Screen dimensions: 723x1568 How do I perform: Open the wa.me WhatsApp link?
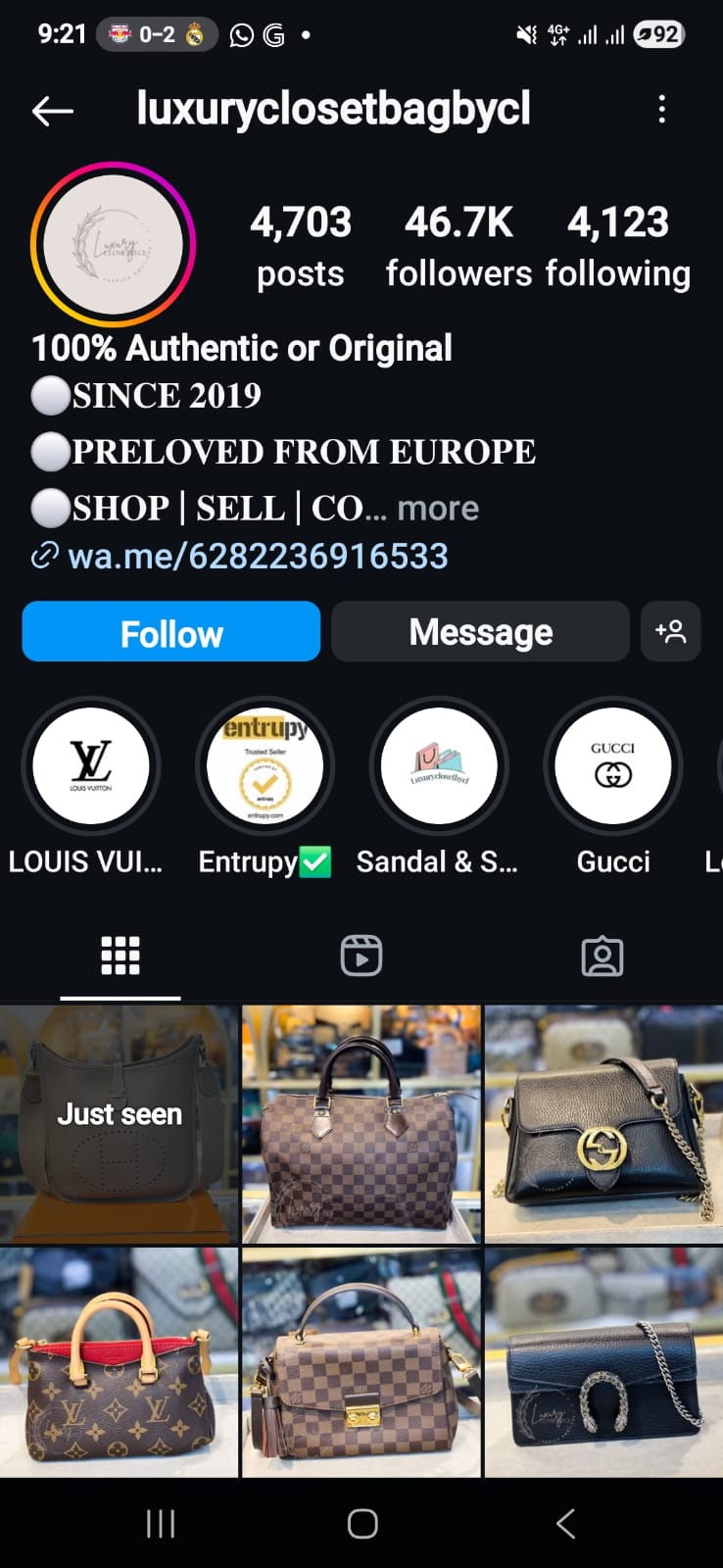click(258, 557)
